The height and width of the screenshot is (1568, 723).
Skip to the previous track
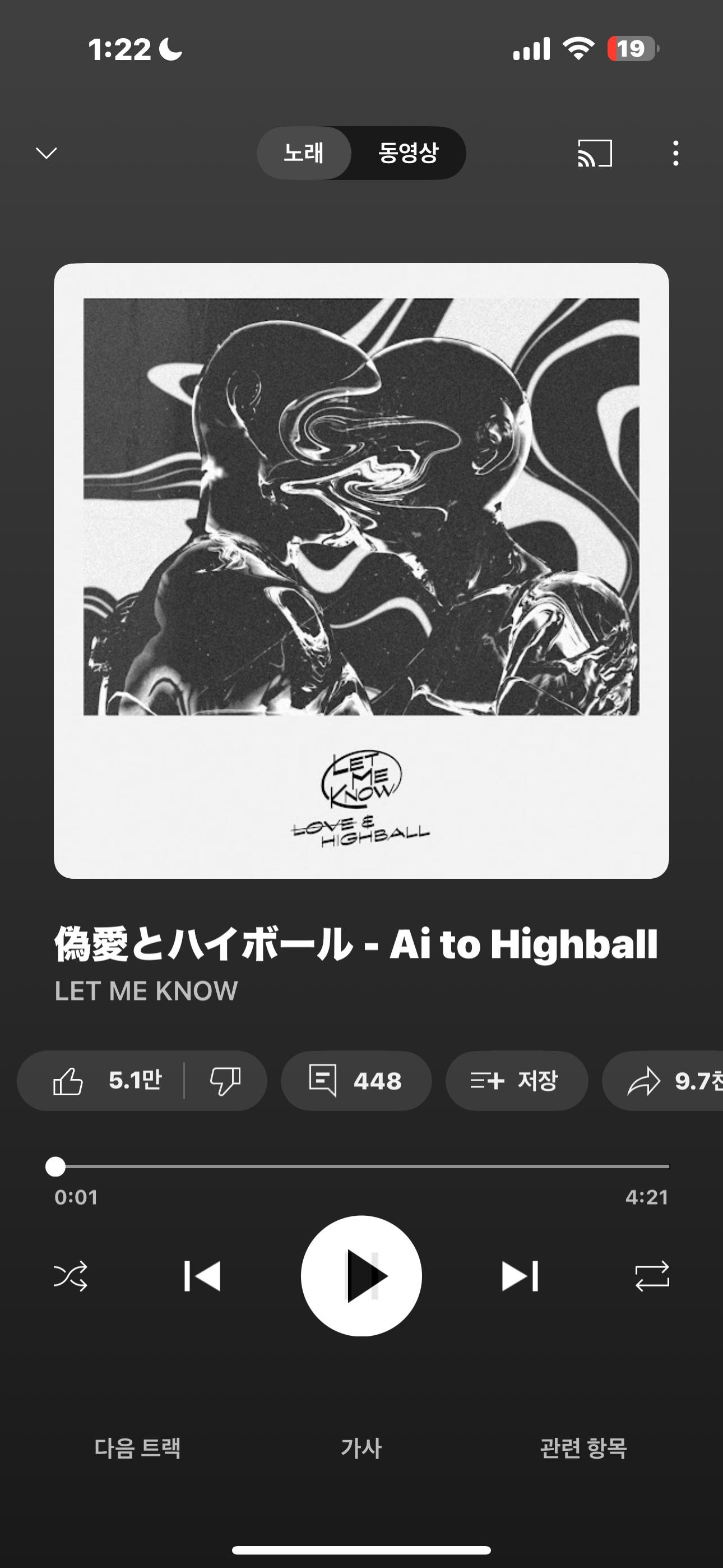tap(202, 1276)
